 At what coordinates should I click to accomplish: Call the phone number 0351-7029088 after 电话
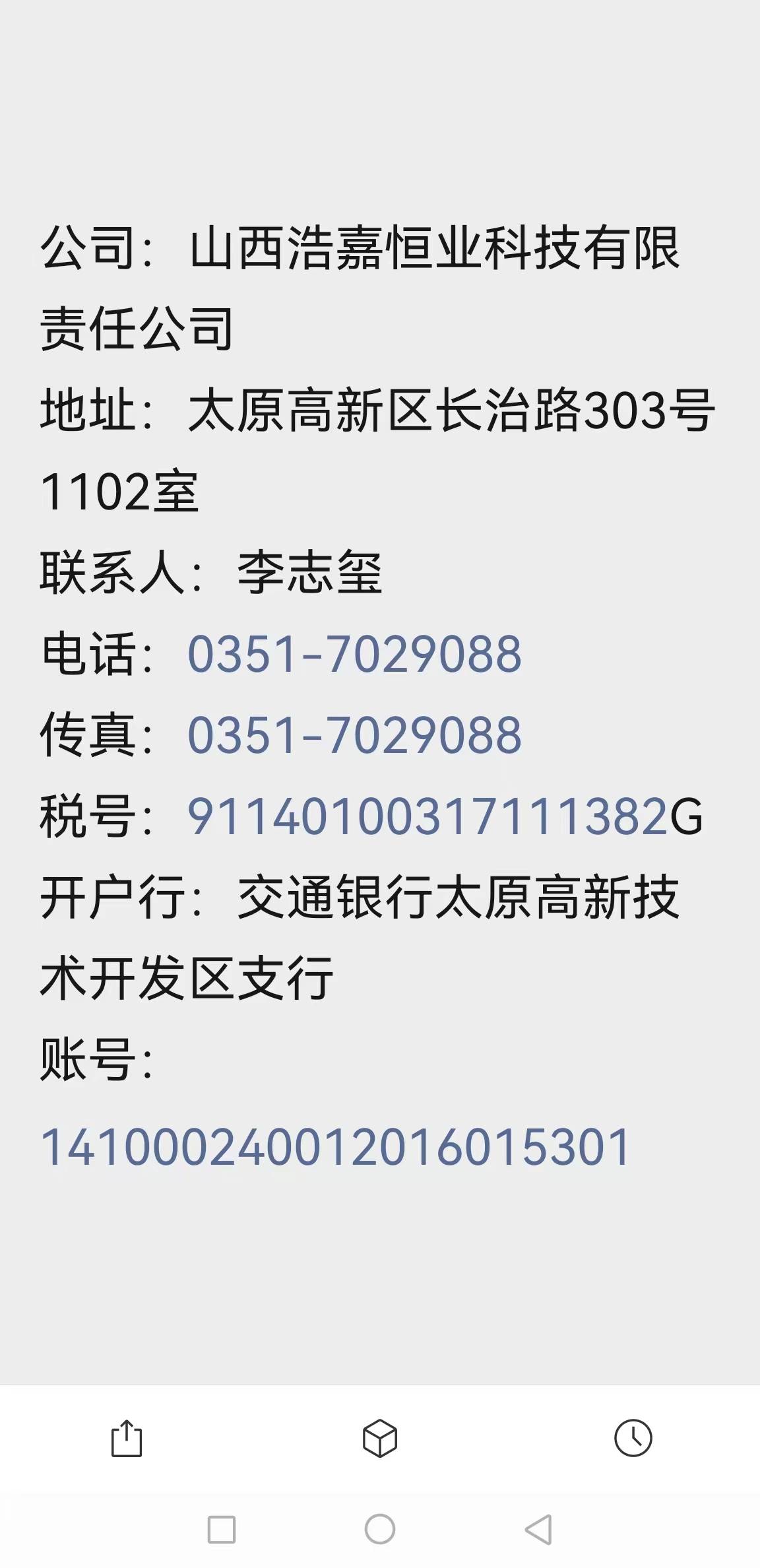point(354,654)
